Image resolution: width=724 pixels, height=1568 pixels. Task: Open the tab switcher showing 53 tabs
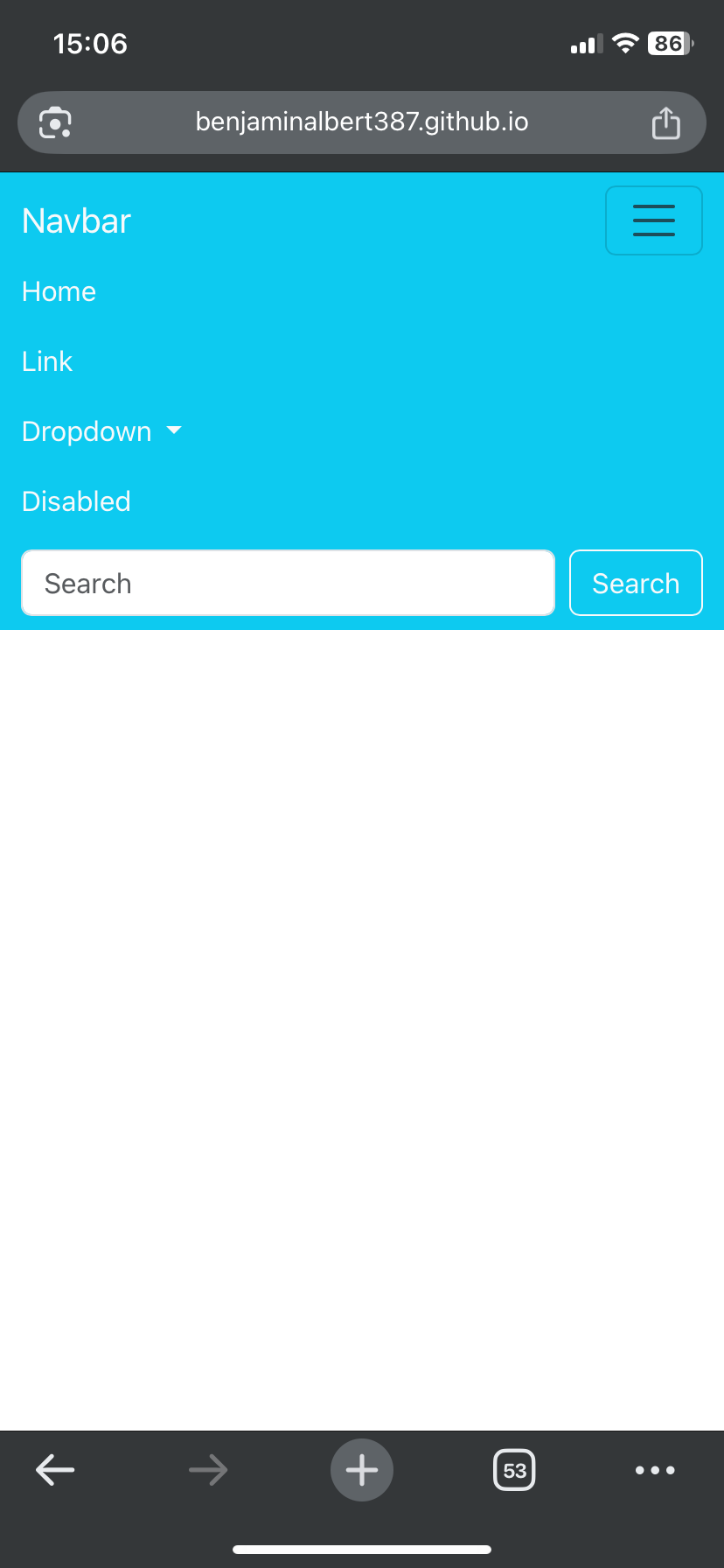[514, 1470]
